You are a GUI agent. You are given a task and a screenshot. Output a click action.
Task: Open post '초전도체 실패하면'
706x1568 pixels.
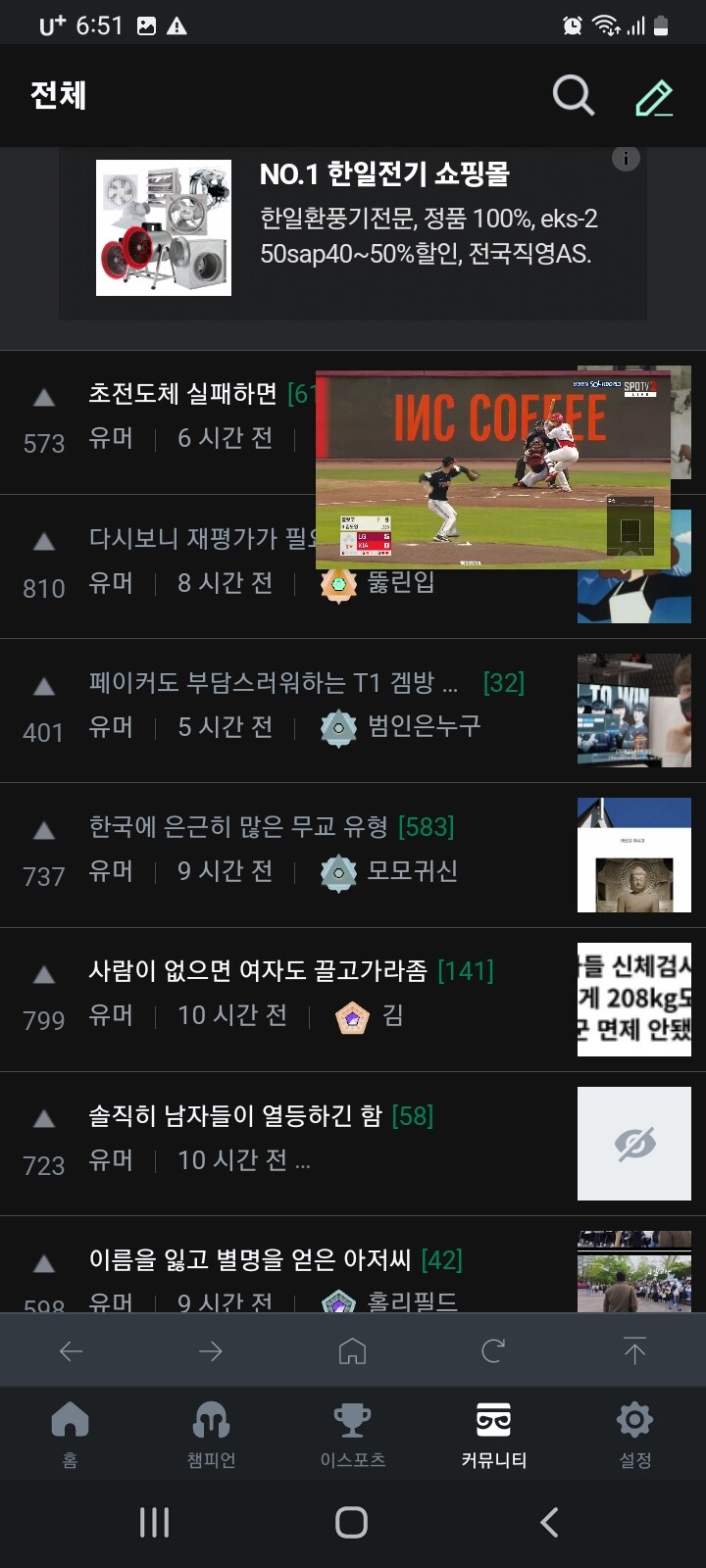tap(183, 394)
